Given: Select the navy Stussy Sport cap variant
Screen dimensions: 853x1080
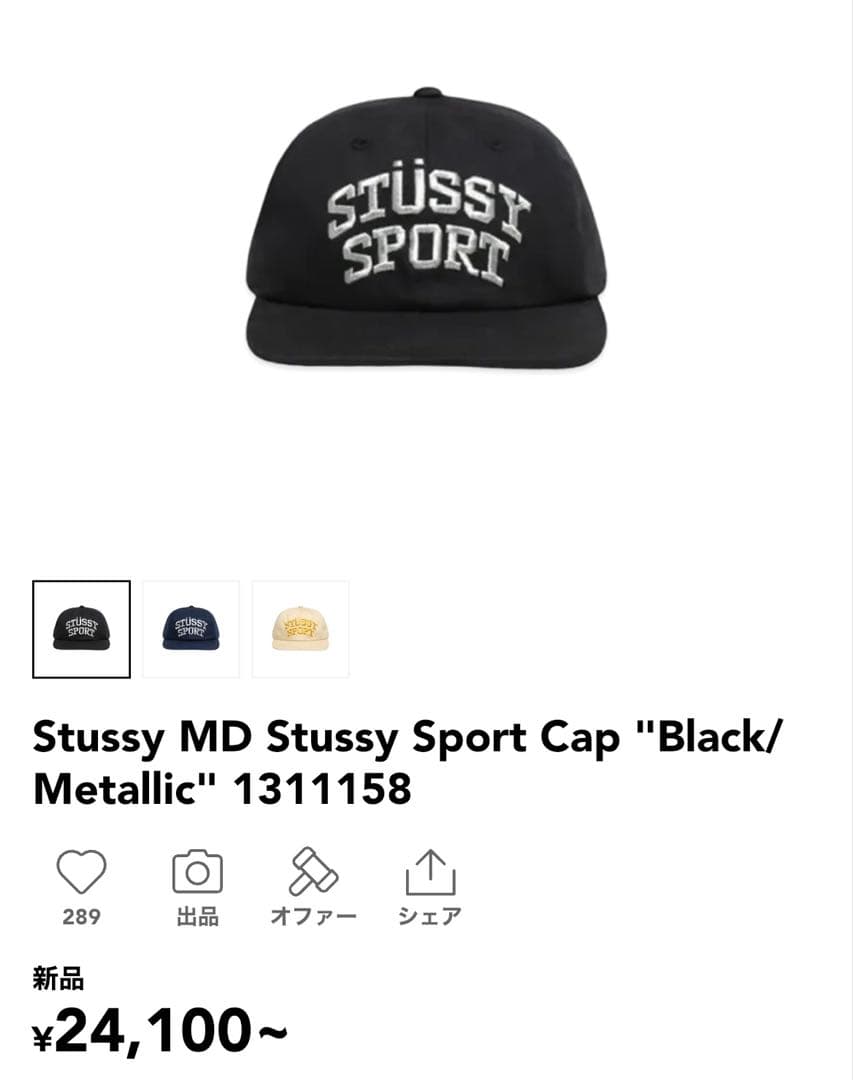Looking at the screenshot, I should (192, 629).
